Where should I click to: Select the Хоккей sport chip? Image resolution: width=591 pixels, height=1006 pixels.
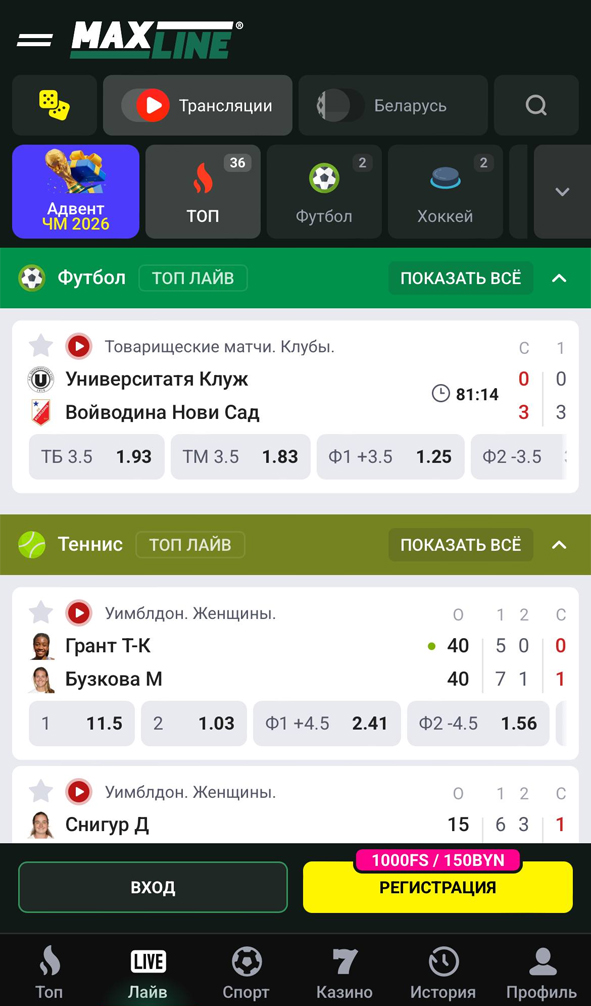[445, 191]
